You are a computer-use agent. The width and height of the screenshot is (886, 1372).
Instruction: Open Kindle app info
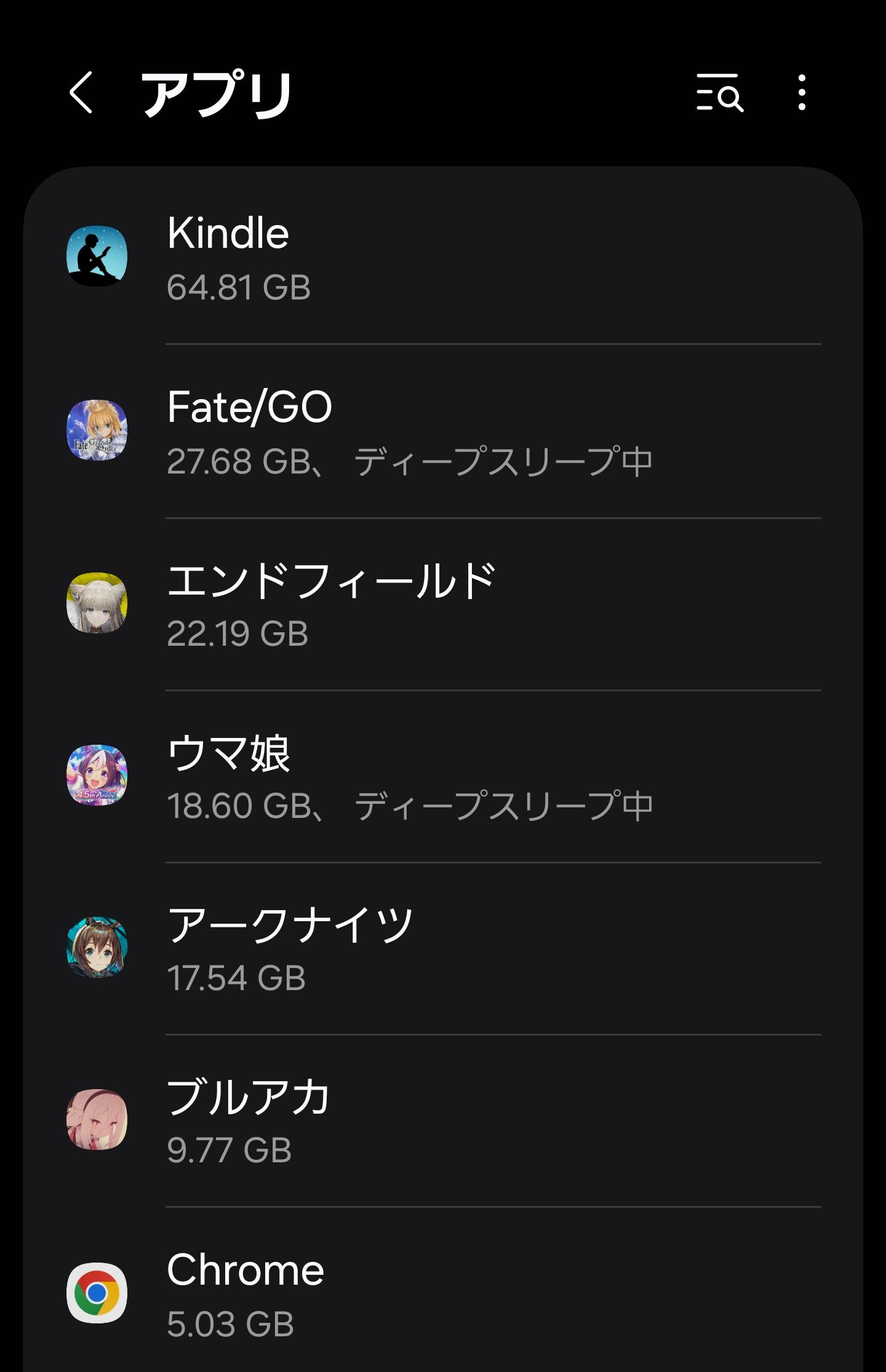tap(443, 257)
